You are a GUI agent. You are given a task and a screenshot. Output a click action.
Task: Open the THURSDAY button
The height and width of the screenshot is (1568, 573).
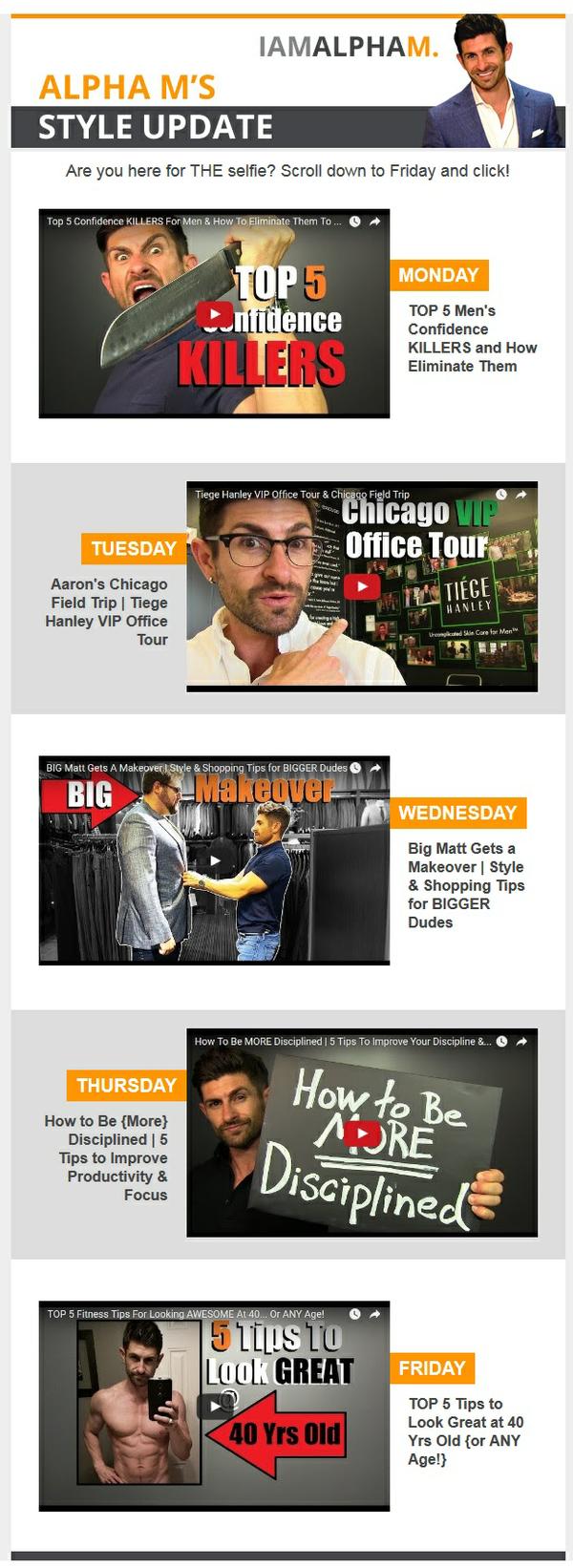click(x=127, y=1086)
